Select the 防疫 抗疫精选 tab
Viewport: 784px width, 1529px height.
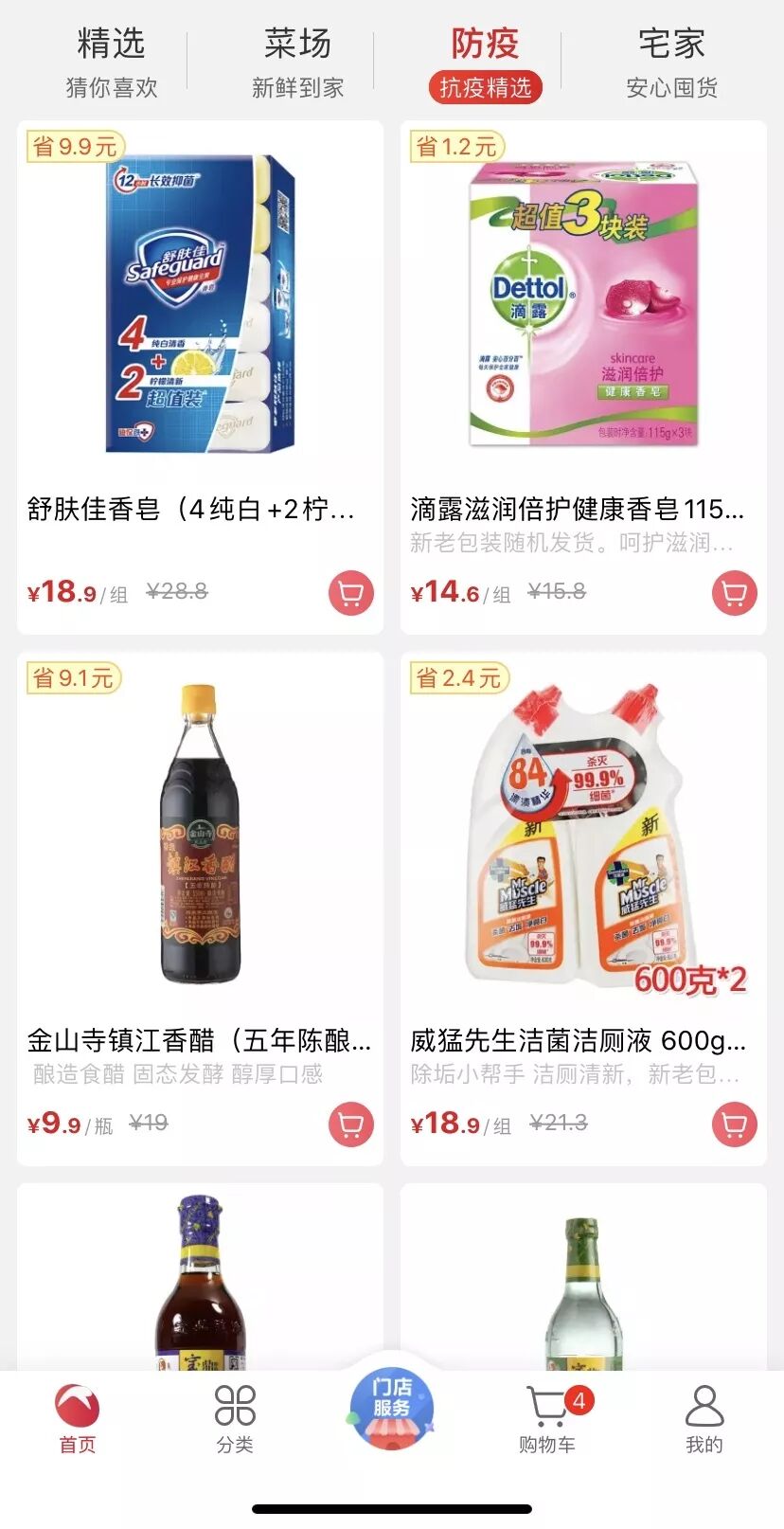click(485, 63)
